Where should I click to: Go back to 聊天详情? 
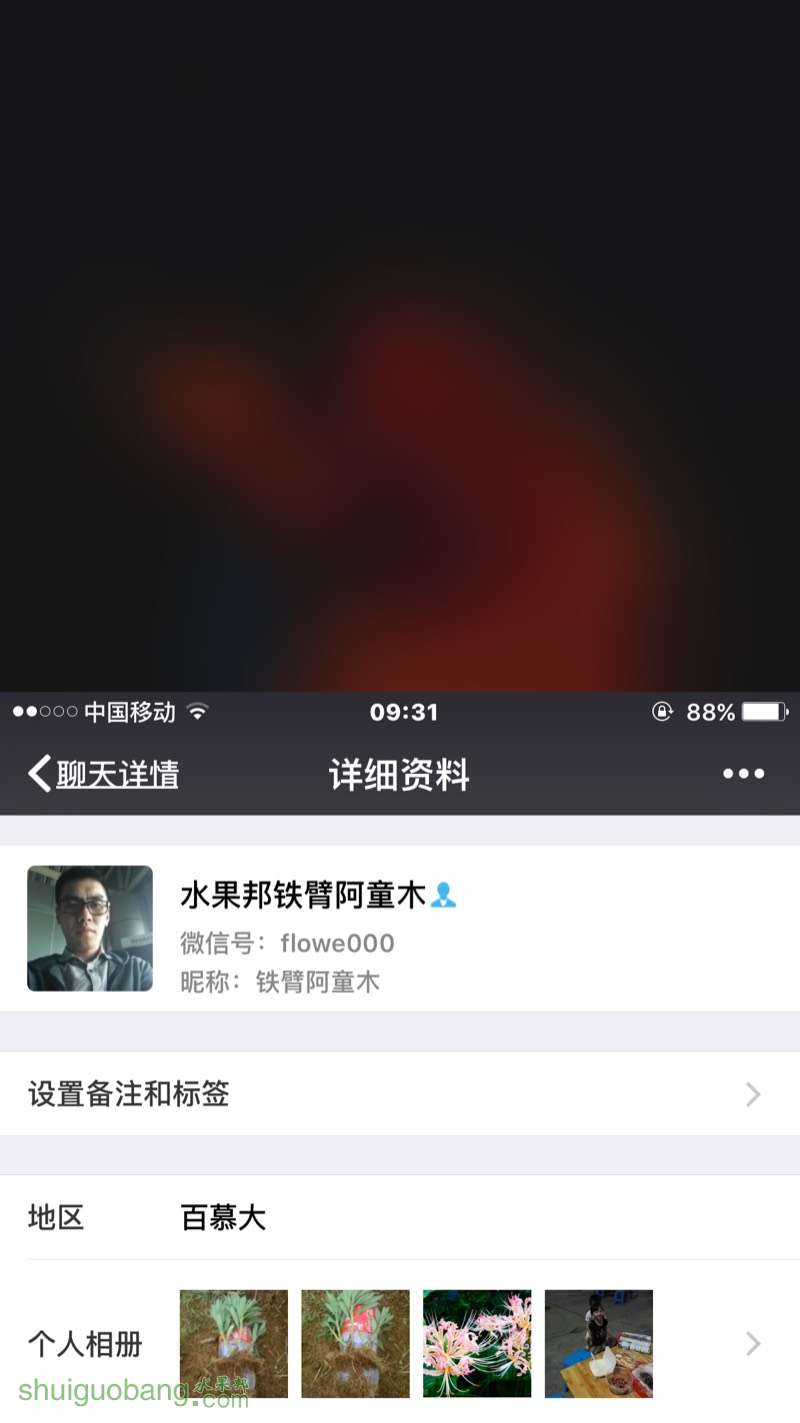pos(104,774)
